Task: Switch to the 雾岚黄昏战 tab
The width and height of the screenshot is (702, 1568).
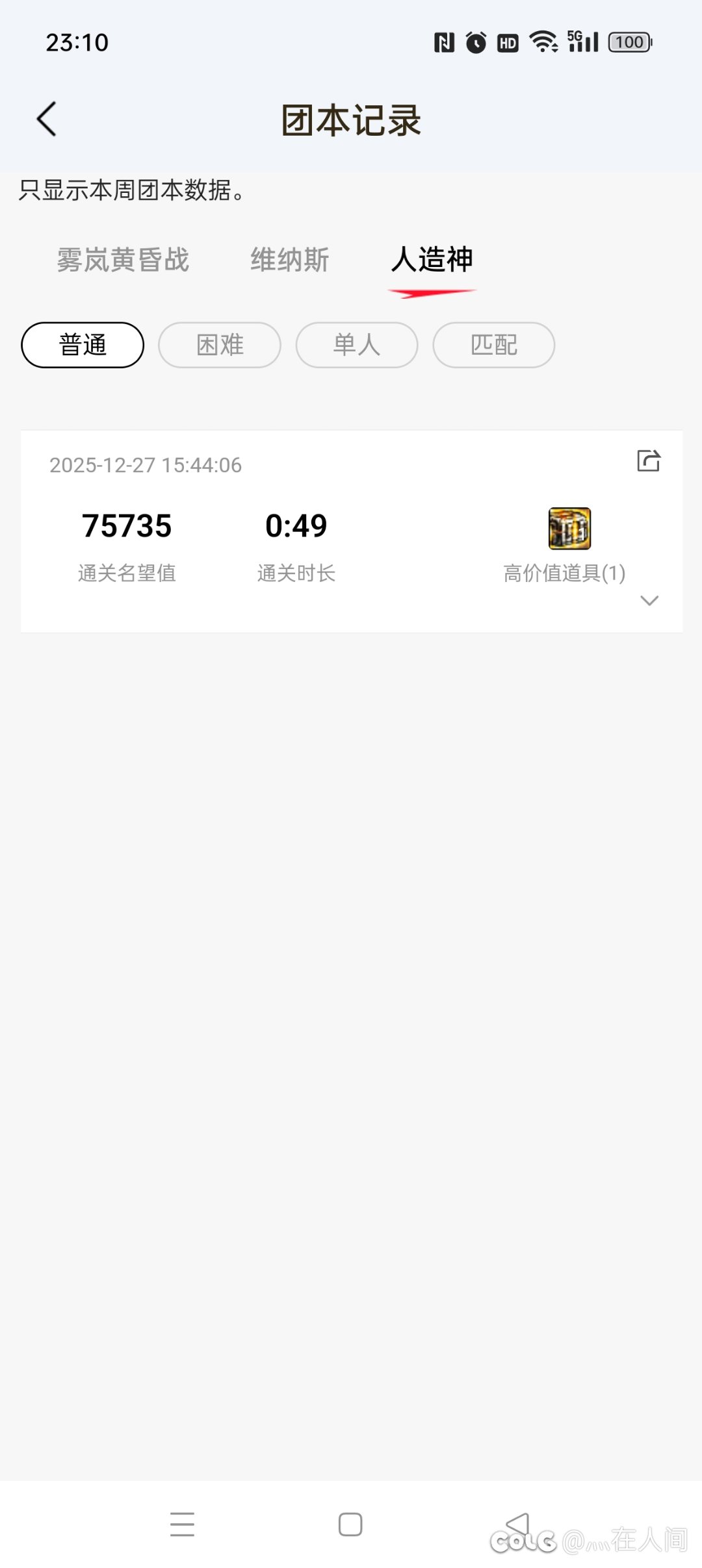Action: [123, 260]
